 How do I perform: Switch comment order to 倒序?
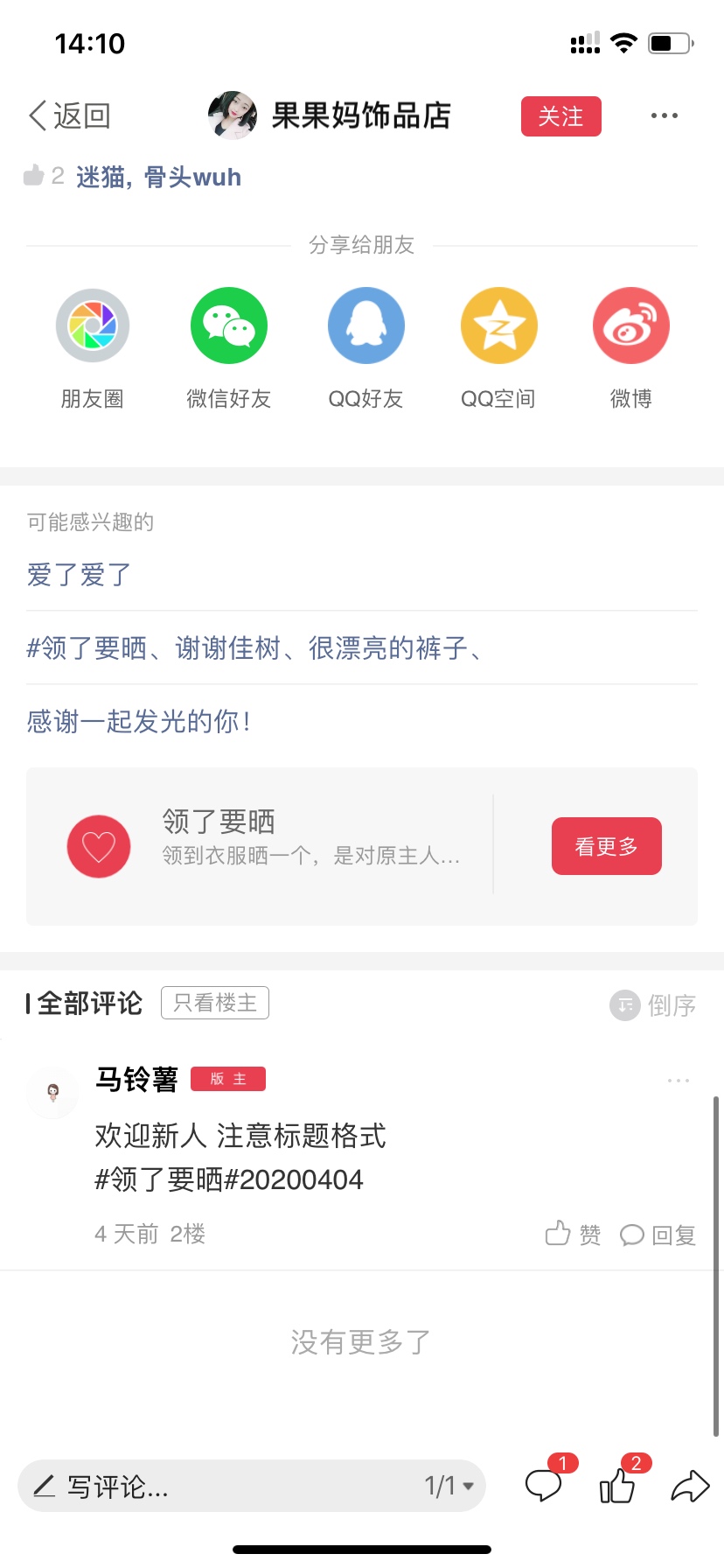pyautogui.click(x=653, y=1005)
